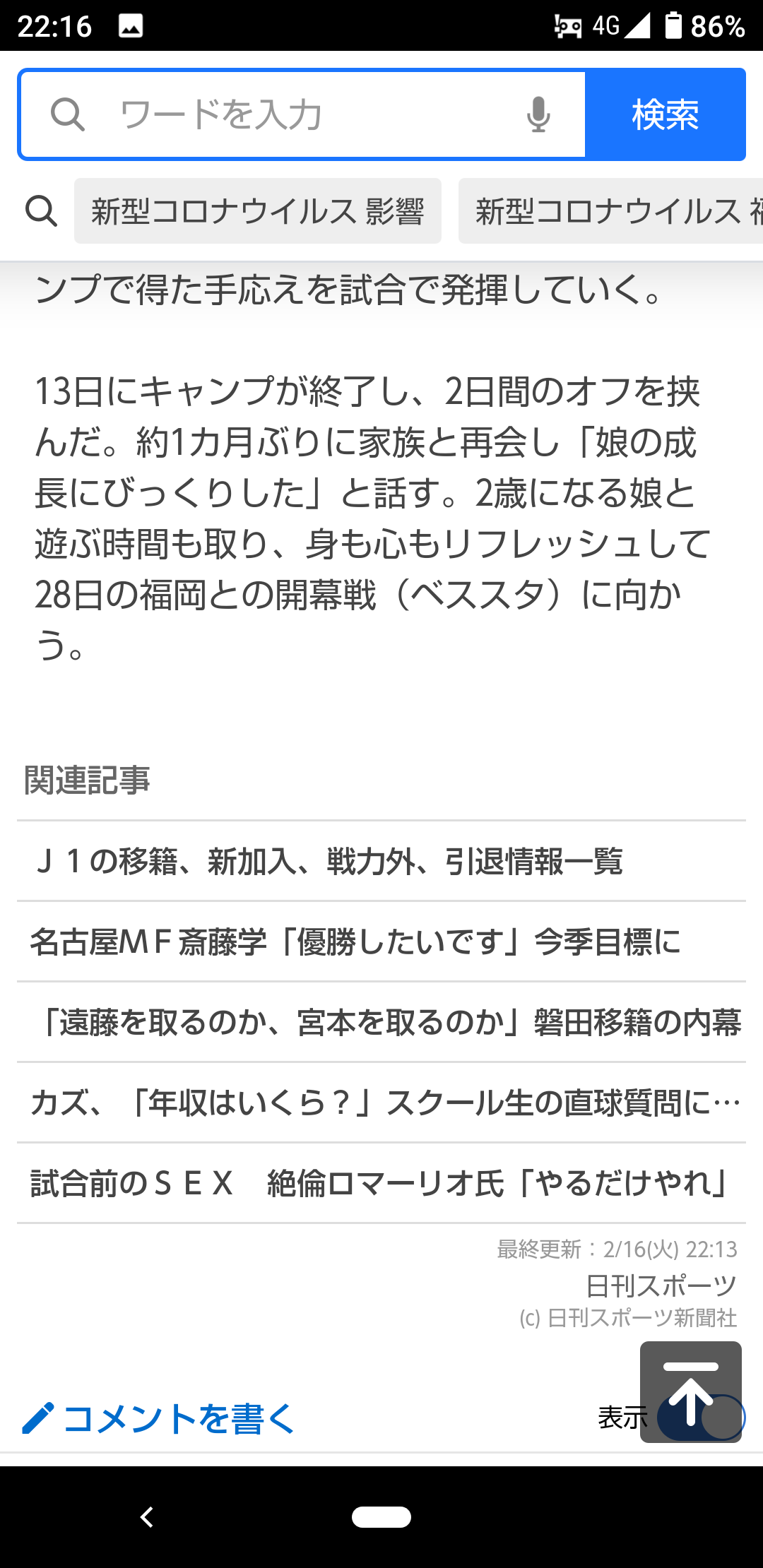Go back using the system back button
Viewport: 763px width, 1568px height.
point(147,1517)
